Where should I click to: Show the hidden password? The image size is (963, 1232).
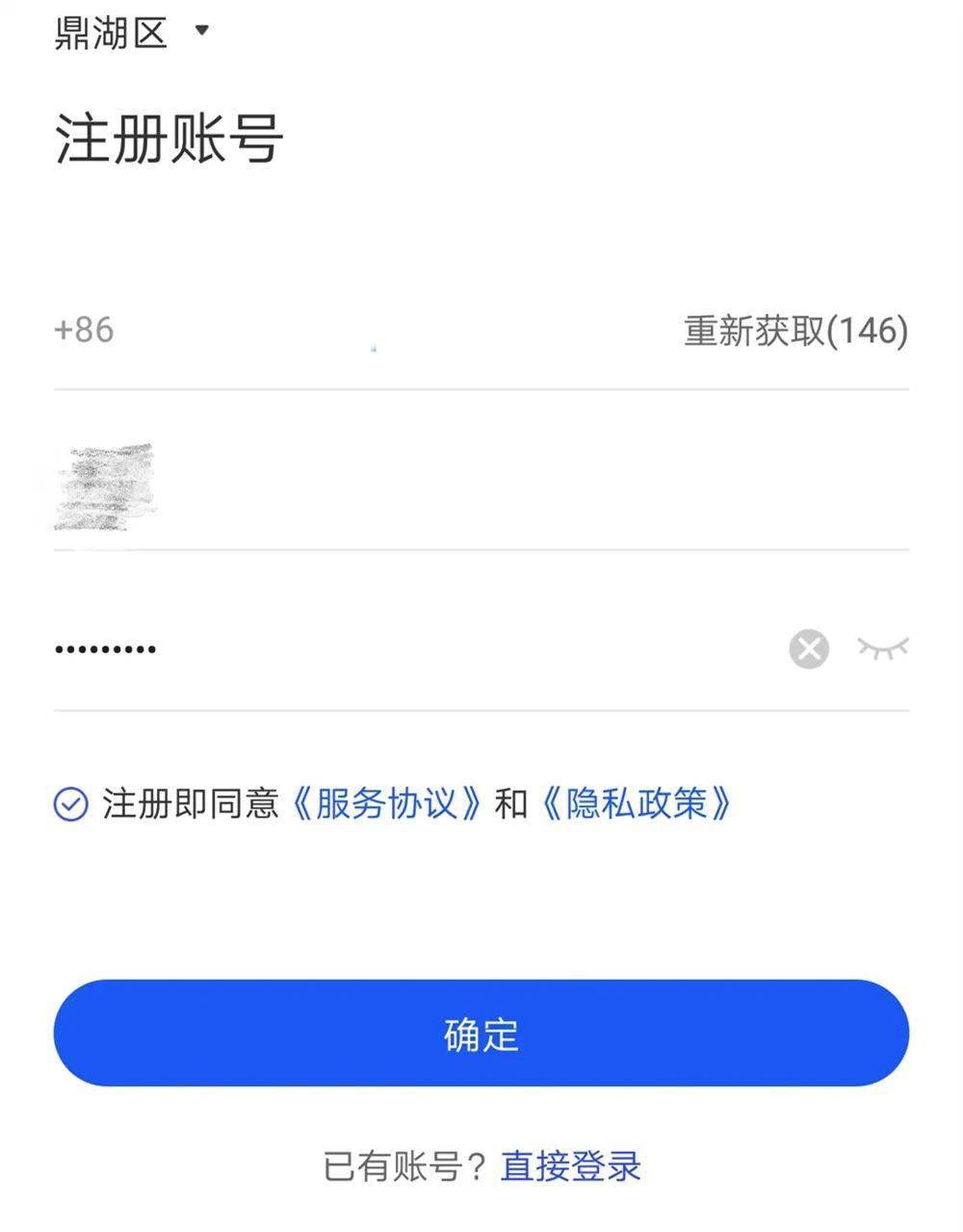click(x=883, y=648)
